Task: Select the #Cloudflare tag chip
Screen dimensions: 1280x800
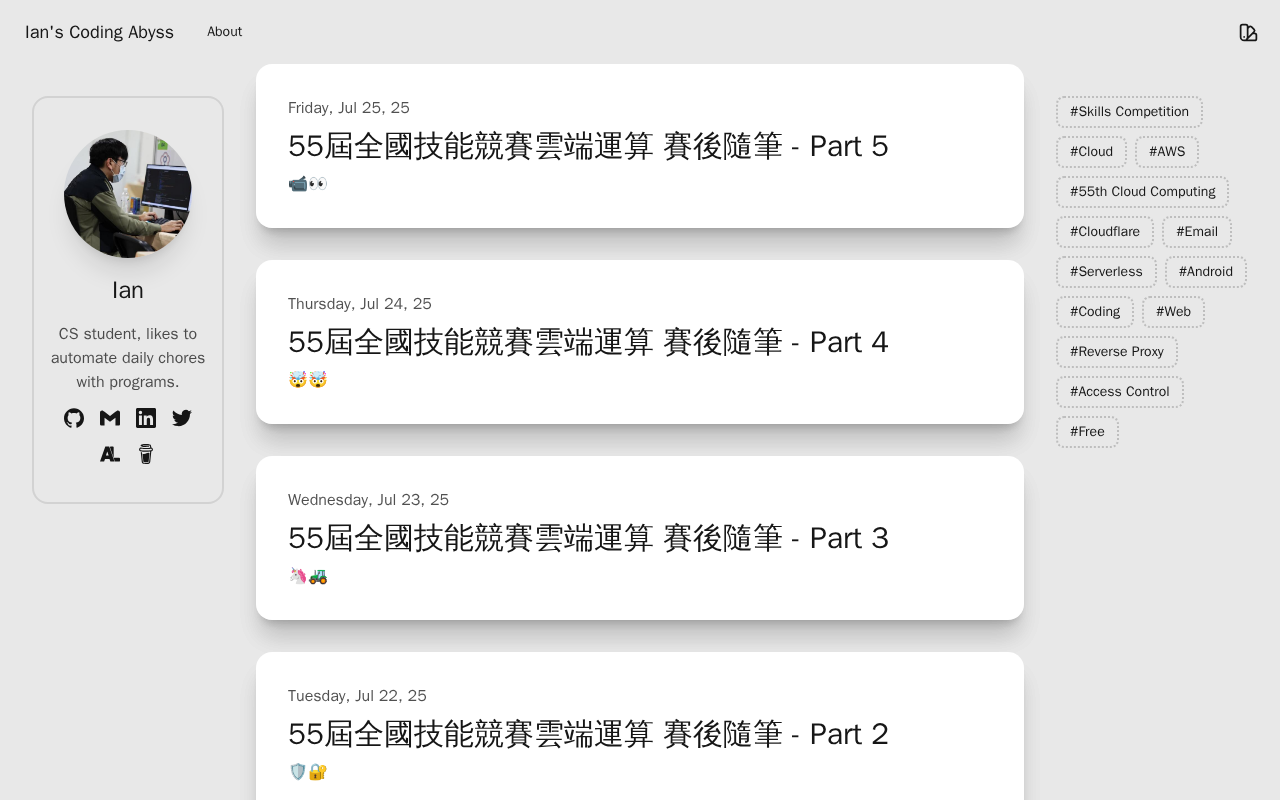Action: tap(1104, 232)
